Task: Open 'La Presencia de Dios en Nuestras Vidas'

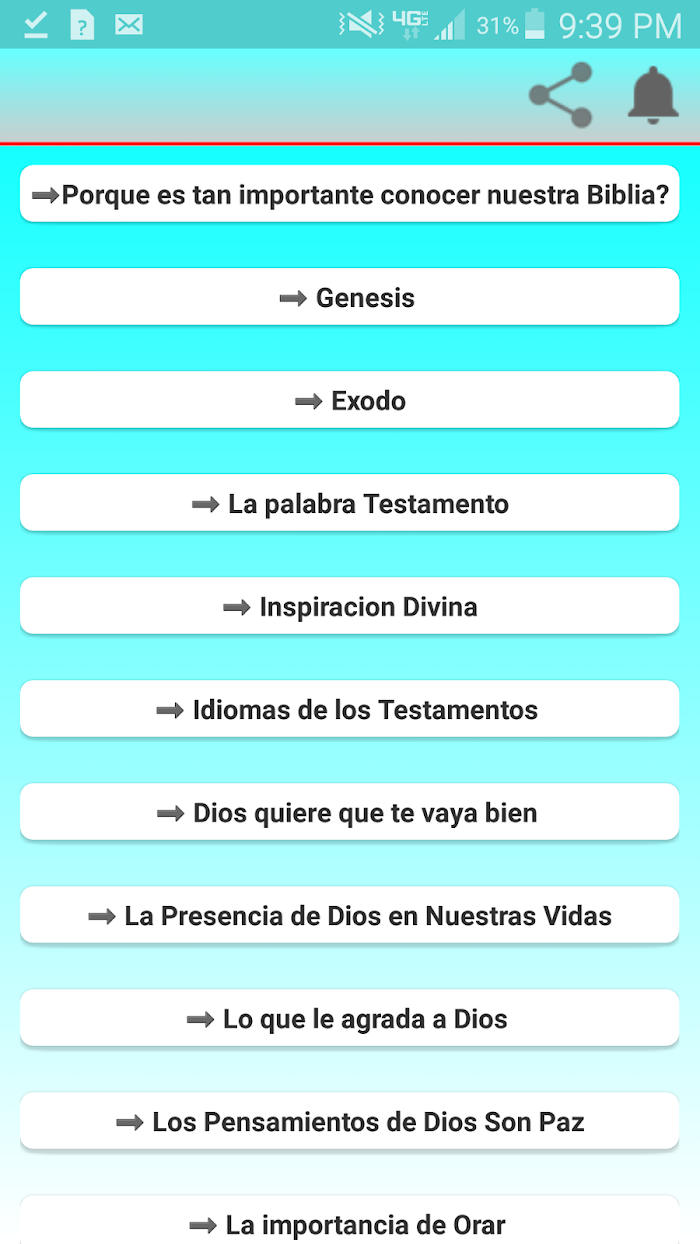Action: (x=350, y=915)
